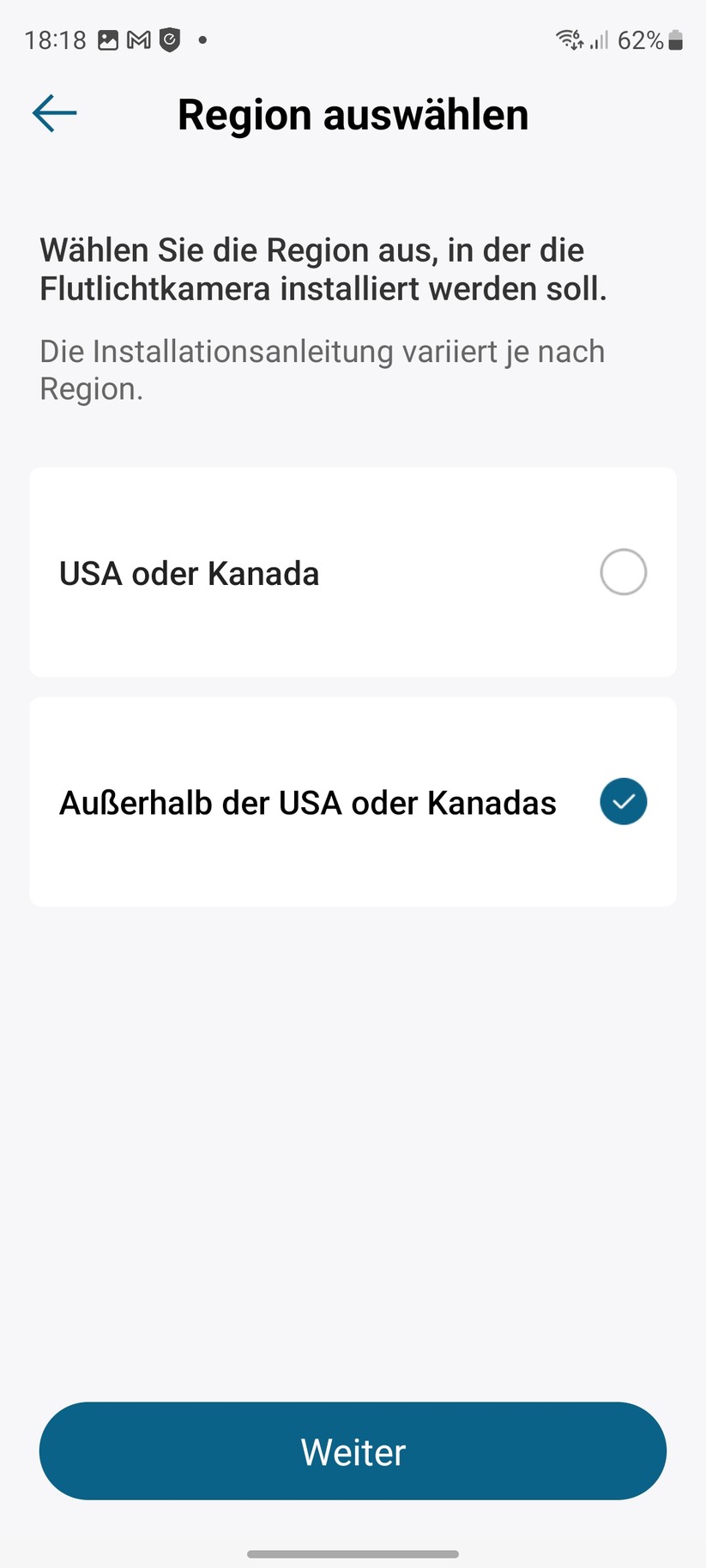Deselect the checked region radio button
The height and width of the screenshot is (1568, 706).
pos(623,801)
